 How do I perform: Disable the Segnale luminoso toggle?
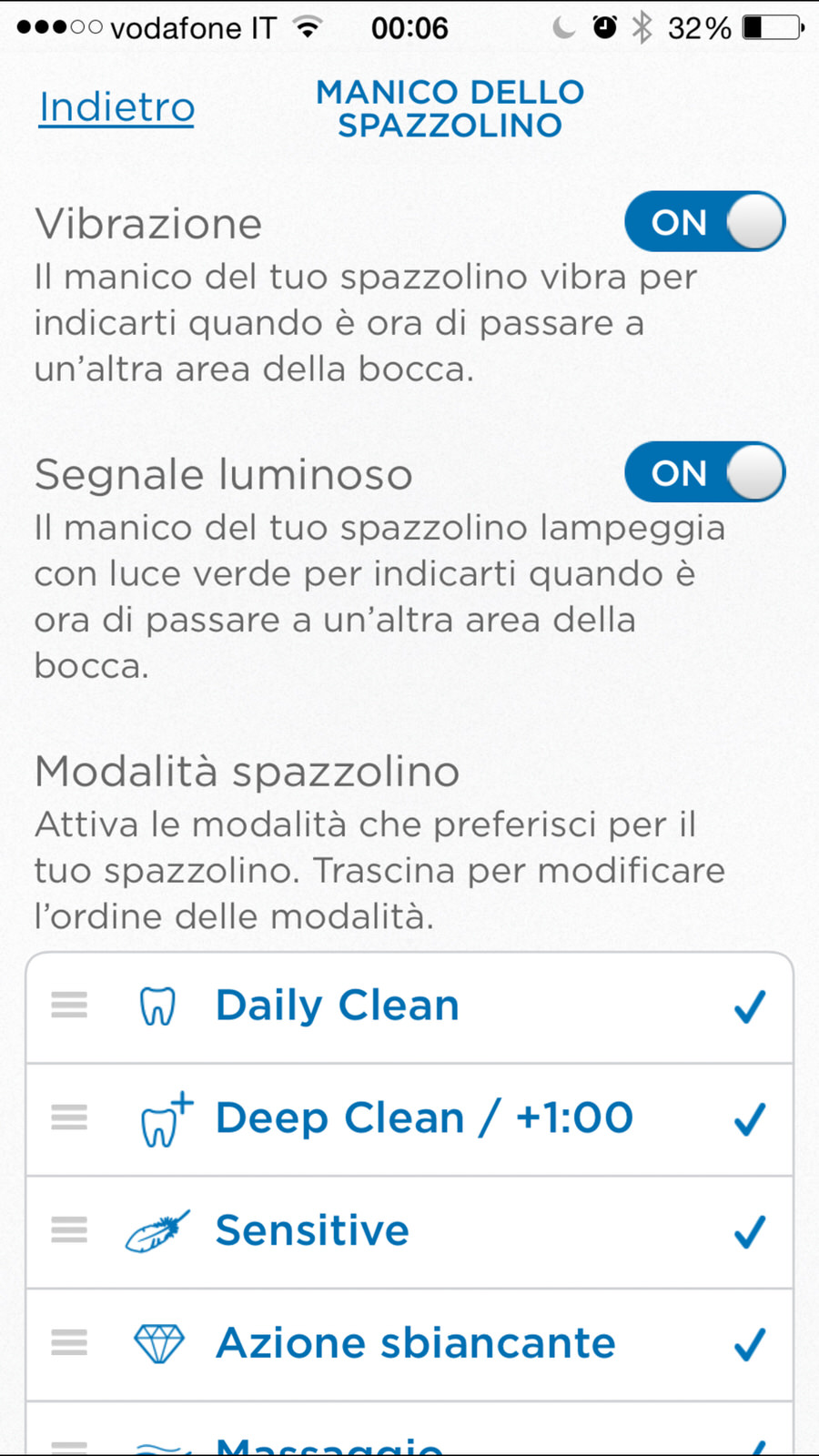[704, 473]
